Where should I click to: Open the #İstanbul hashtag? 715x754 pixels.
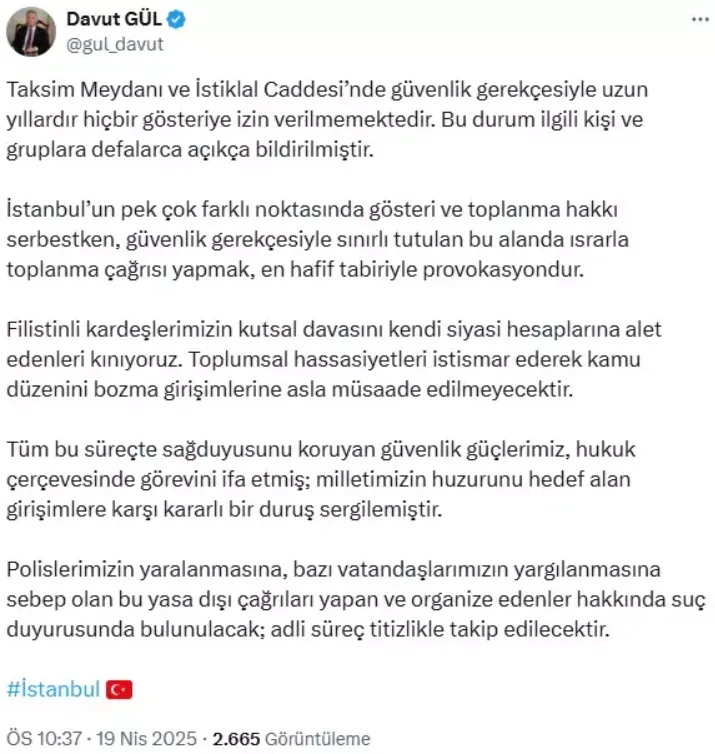(53, 690)
